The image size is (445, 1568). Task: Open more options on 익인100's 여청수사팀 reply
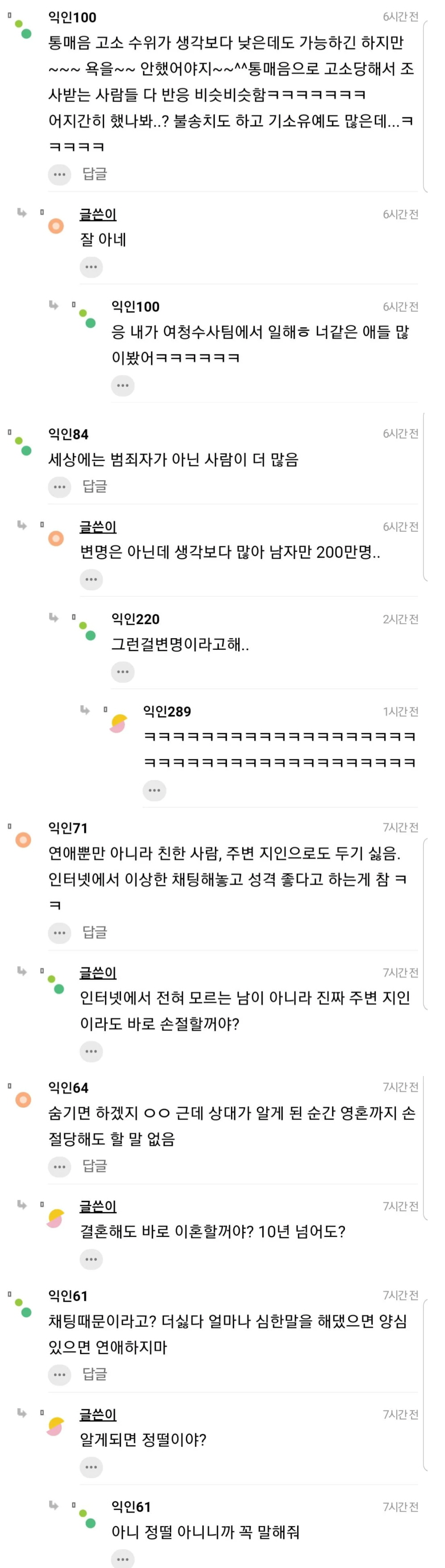click(123, 386)
